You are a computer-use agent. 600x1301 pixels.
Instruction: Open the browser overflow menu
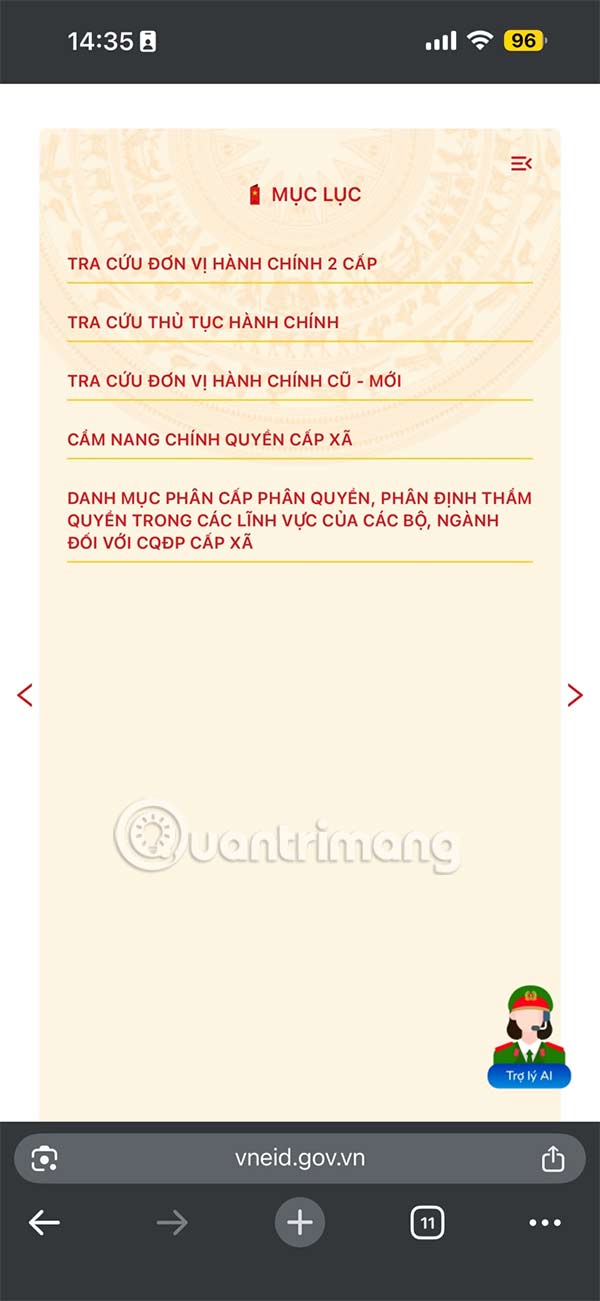(545, 1222)
